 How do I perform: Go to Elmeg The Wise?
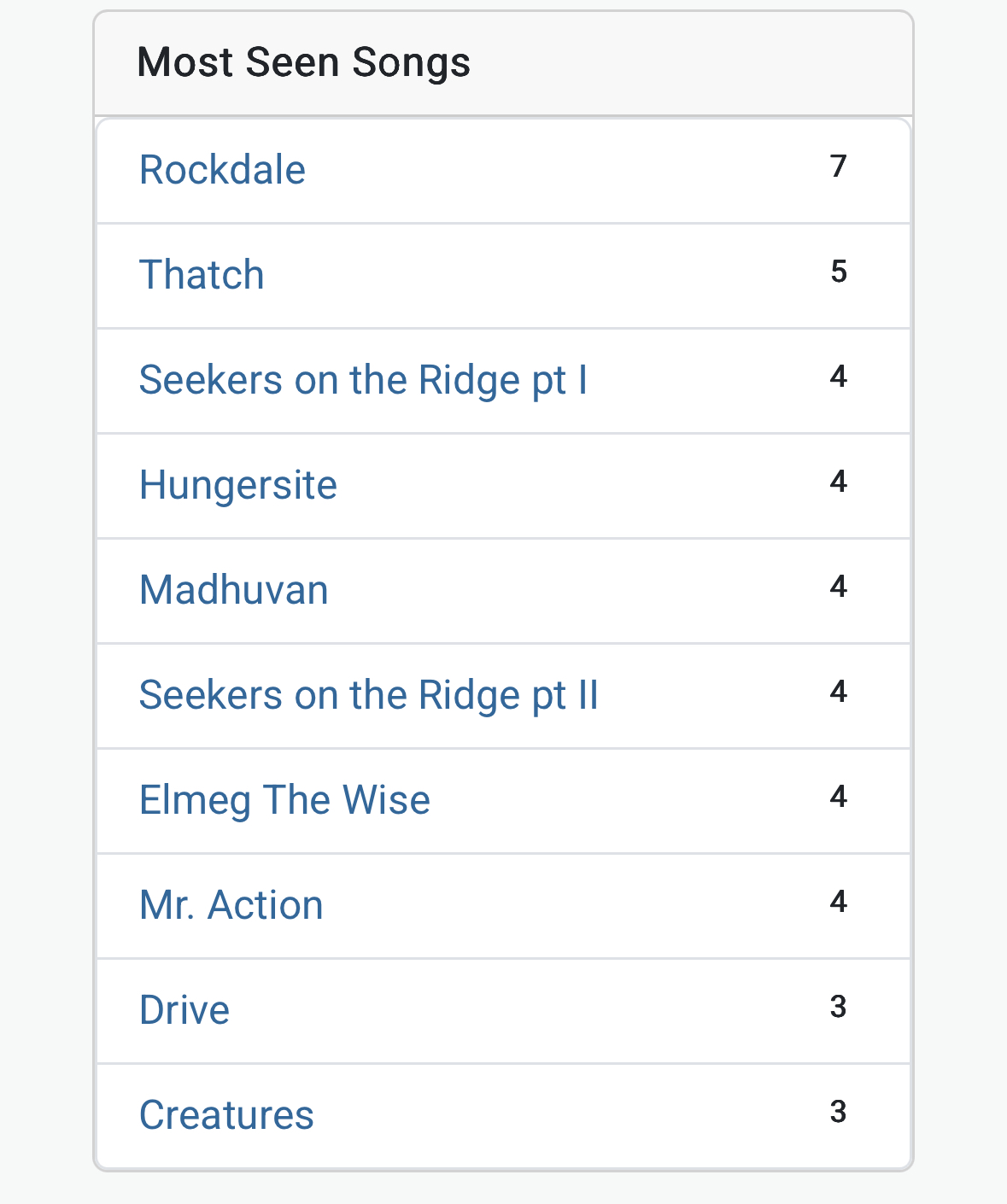pyautogui.click(x=284, y=800)
